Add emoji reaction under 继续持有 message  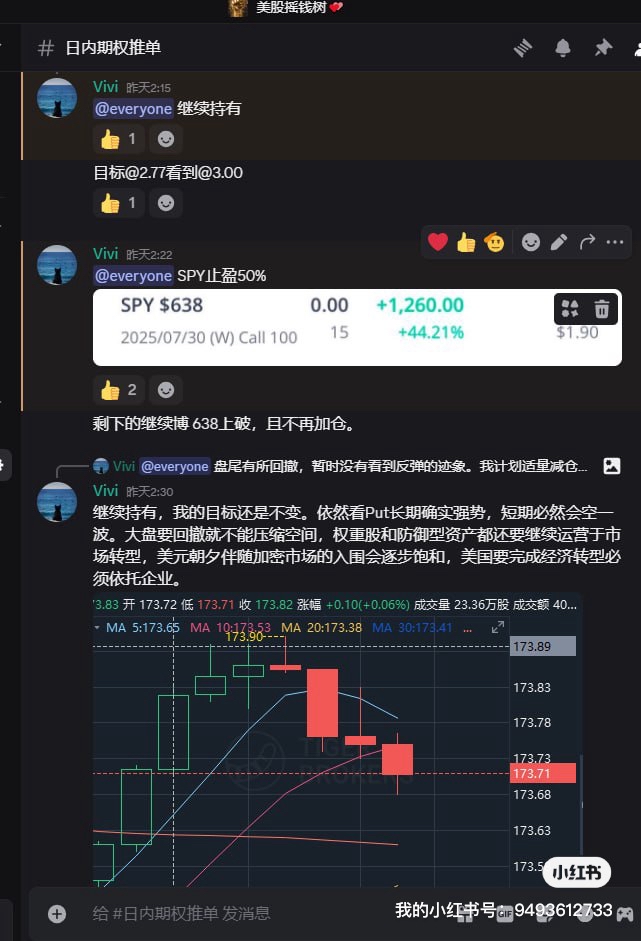click(166, 139)
